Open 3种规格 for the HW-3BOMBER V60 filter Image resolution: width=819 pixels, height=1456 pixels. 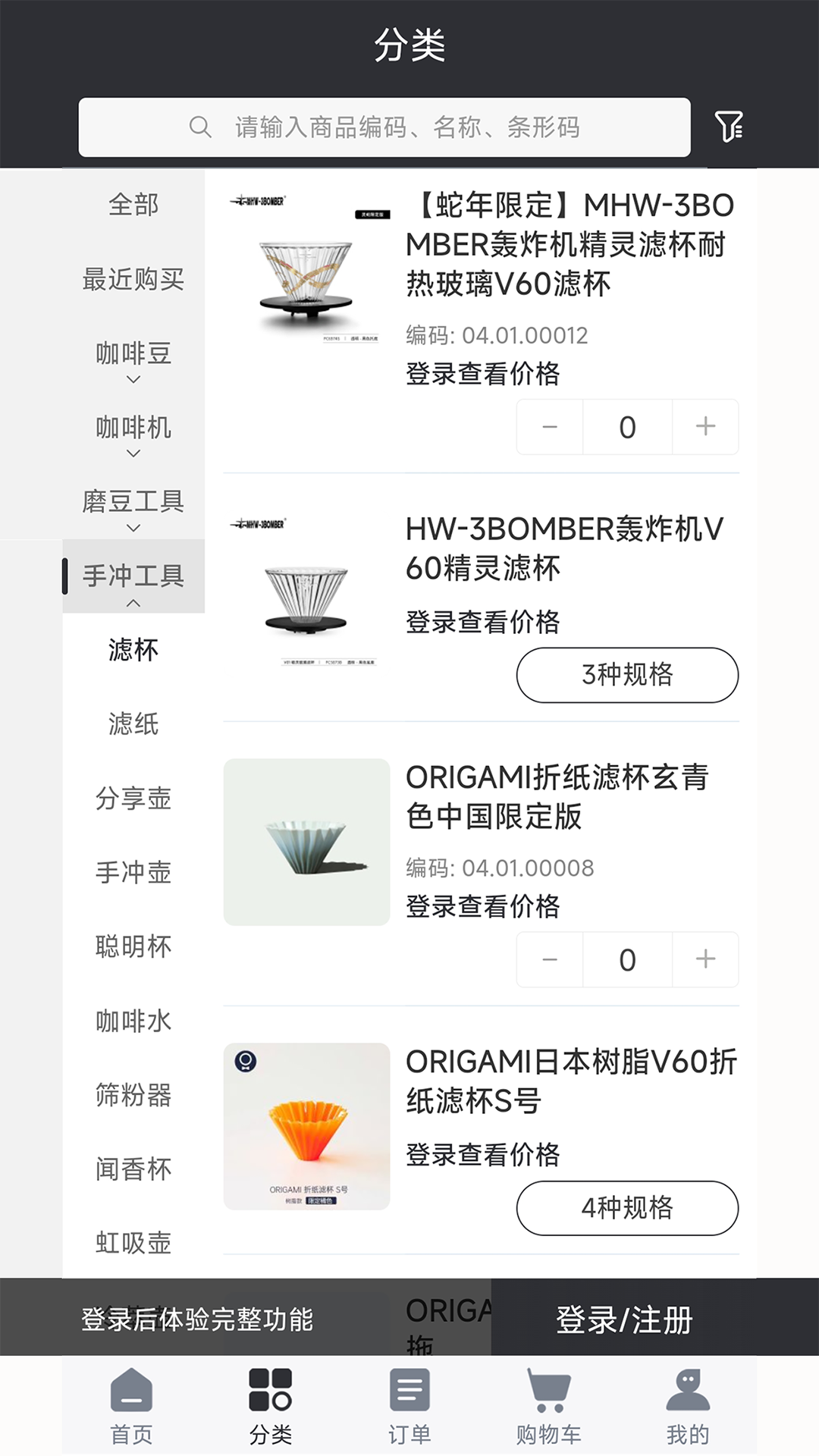[627, 675]
